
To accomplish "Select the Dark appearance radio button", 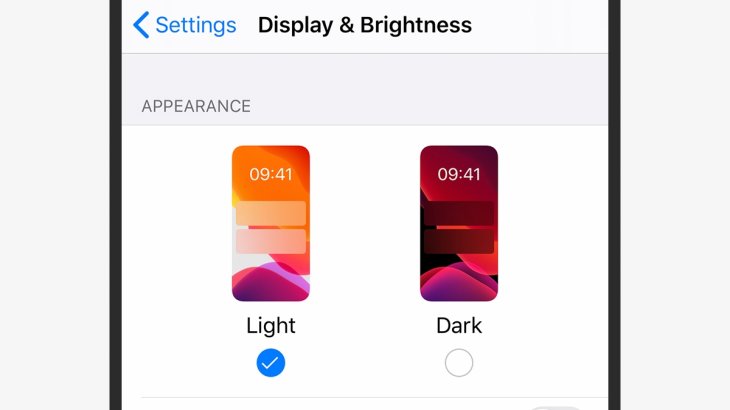I will (459, 363).
